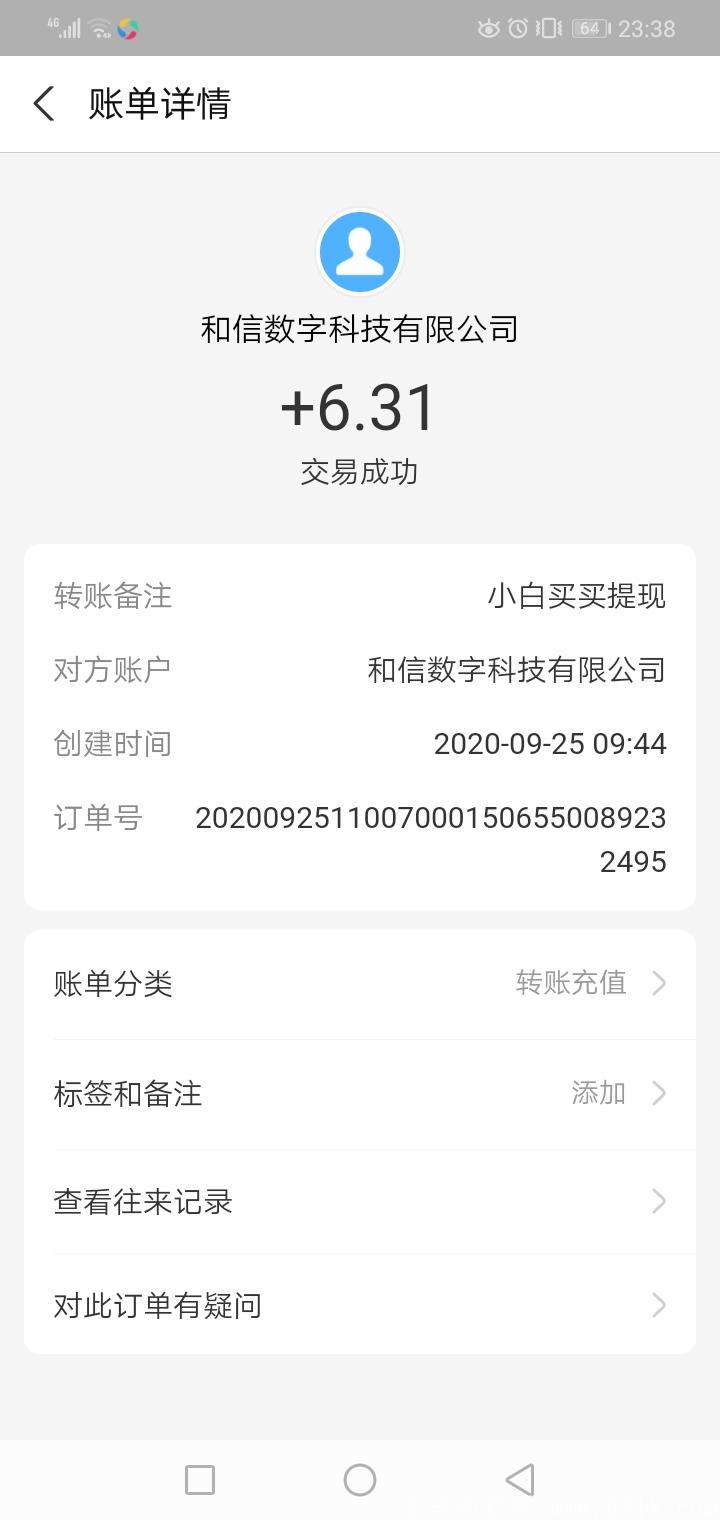The image size is (720, 1520).
Task: Open 标签和备注 via its chevron
Action: click(658, 1093)
